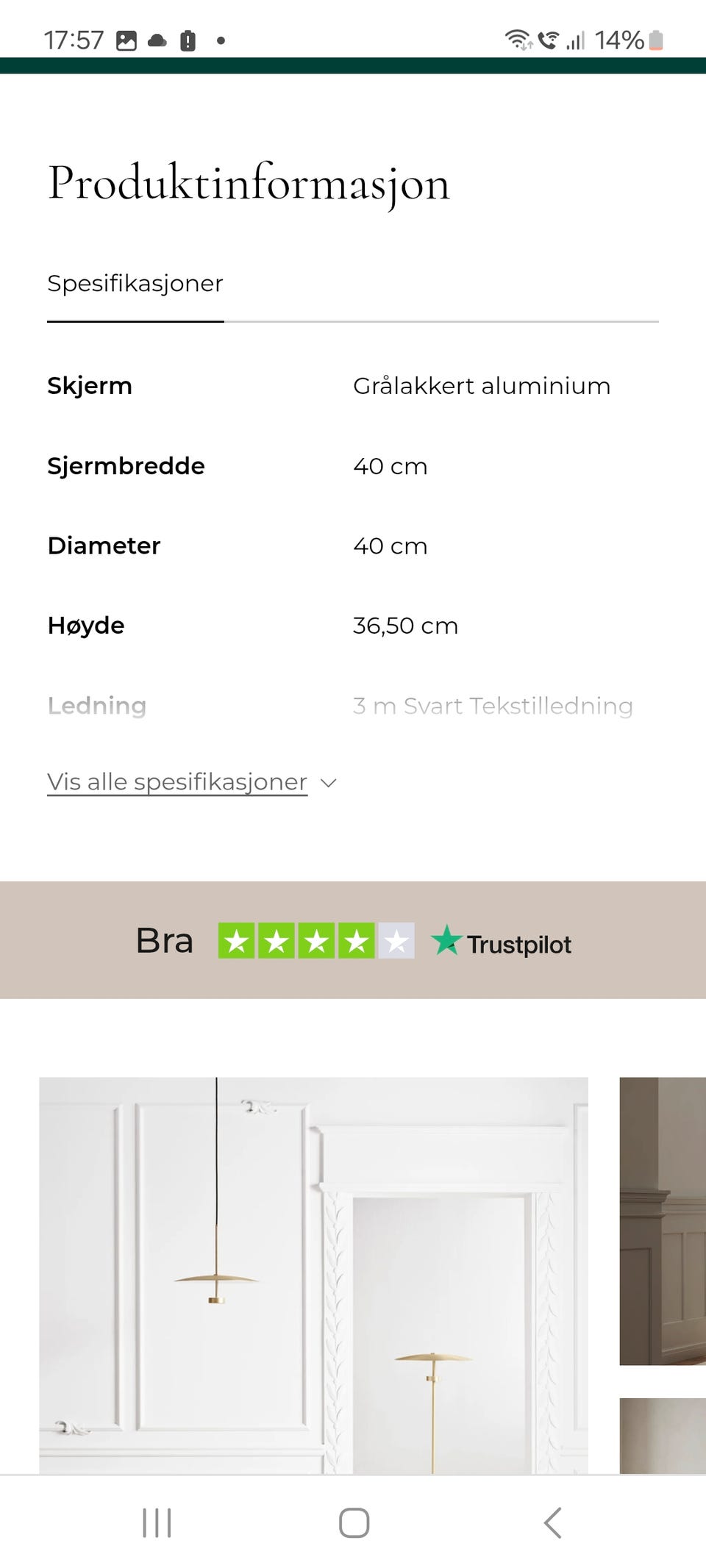706x1568 pixels.
Task: Tap the underline indicator below Spesifikasjoner
Action: click(x=135, y=321)
